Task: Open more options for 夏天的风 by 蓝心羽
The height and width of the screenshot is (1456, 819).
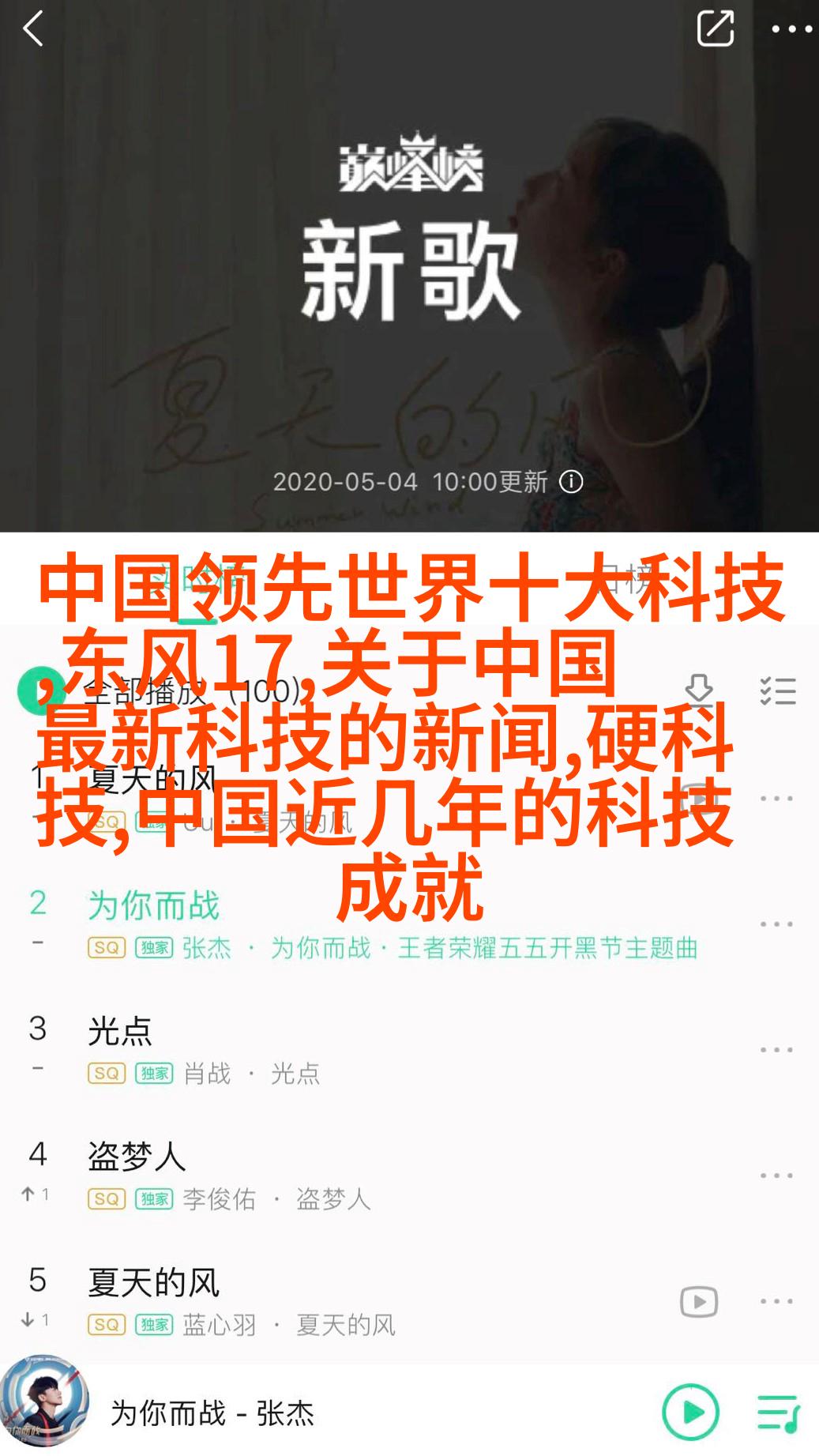Action: (x=776, y=1301)
